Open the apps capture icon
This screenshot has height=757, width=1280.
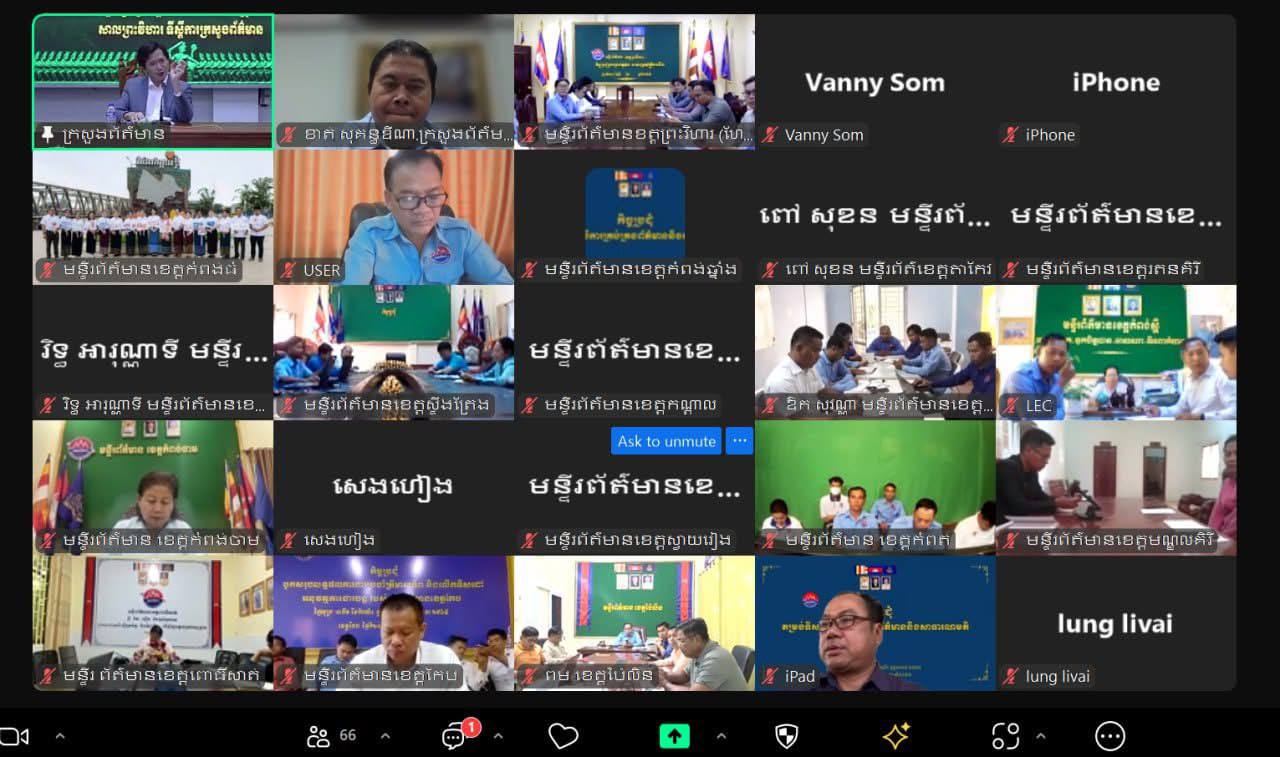(1005, 737)
